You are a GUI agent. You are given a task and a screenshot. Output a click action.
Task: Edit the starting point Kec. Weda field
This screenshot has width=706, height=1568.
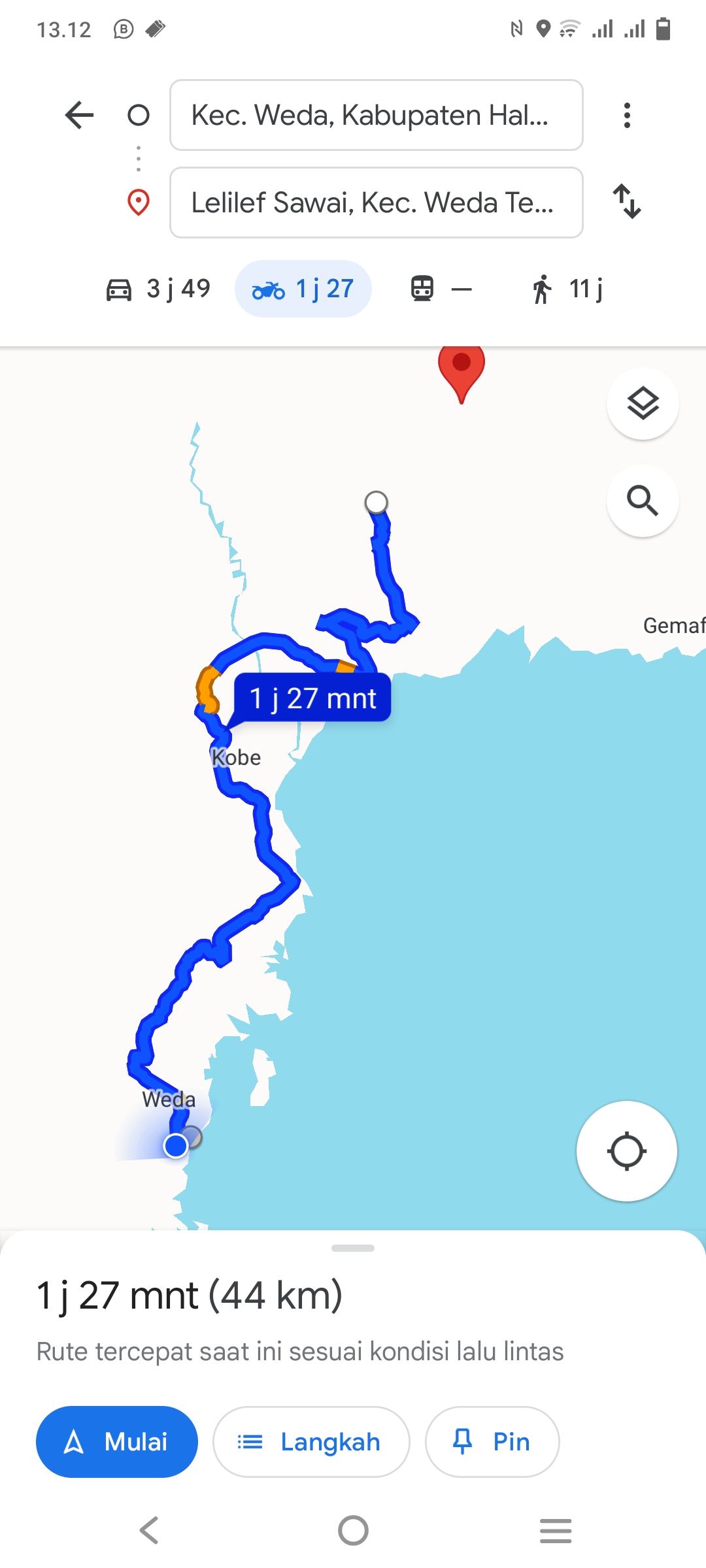377,115
